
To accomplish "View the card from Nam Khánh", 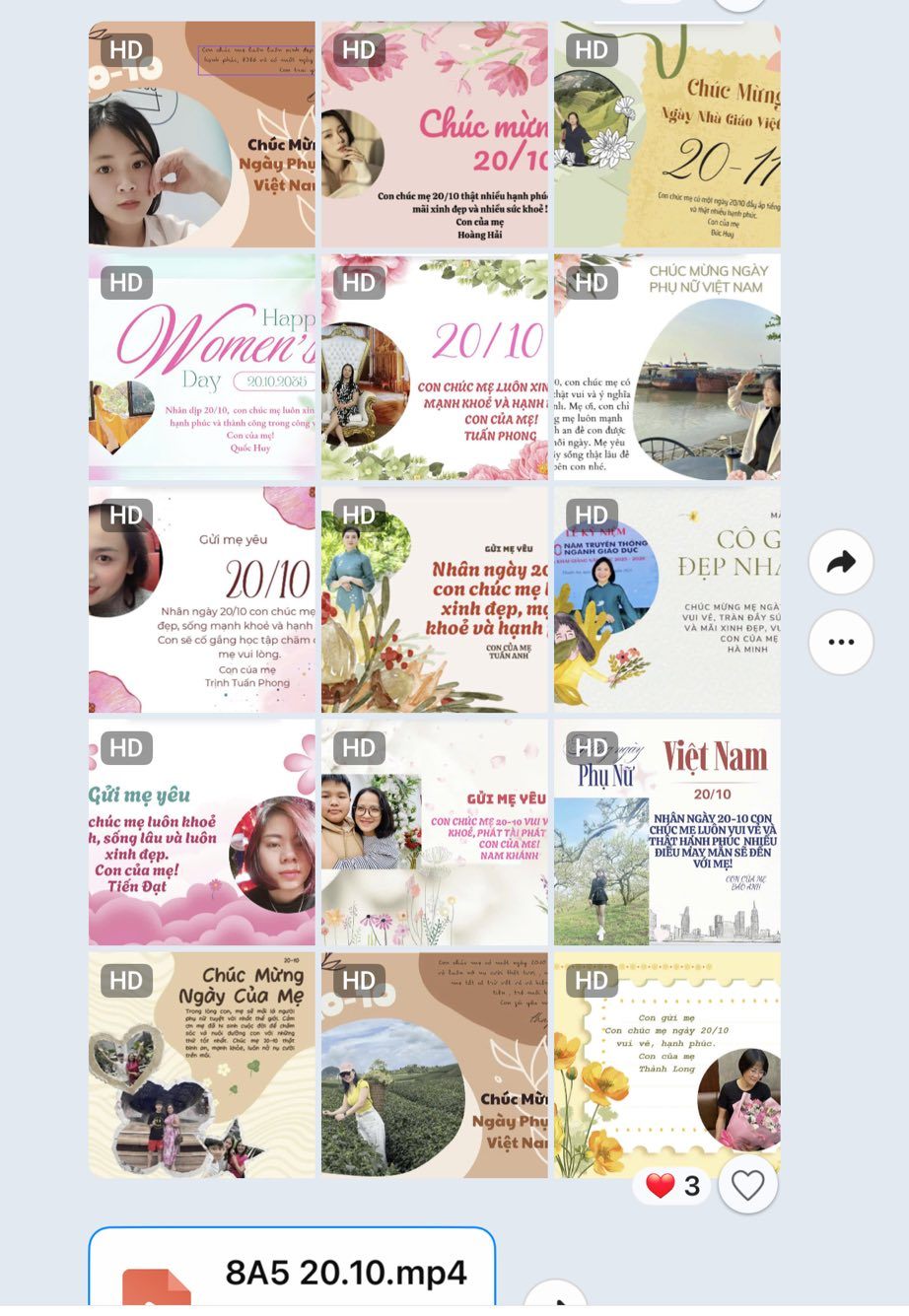I will click(x=434, y=832).
